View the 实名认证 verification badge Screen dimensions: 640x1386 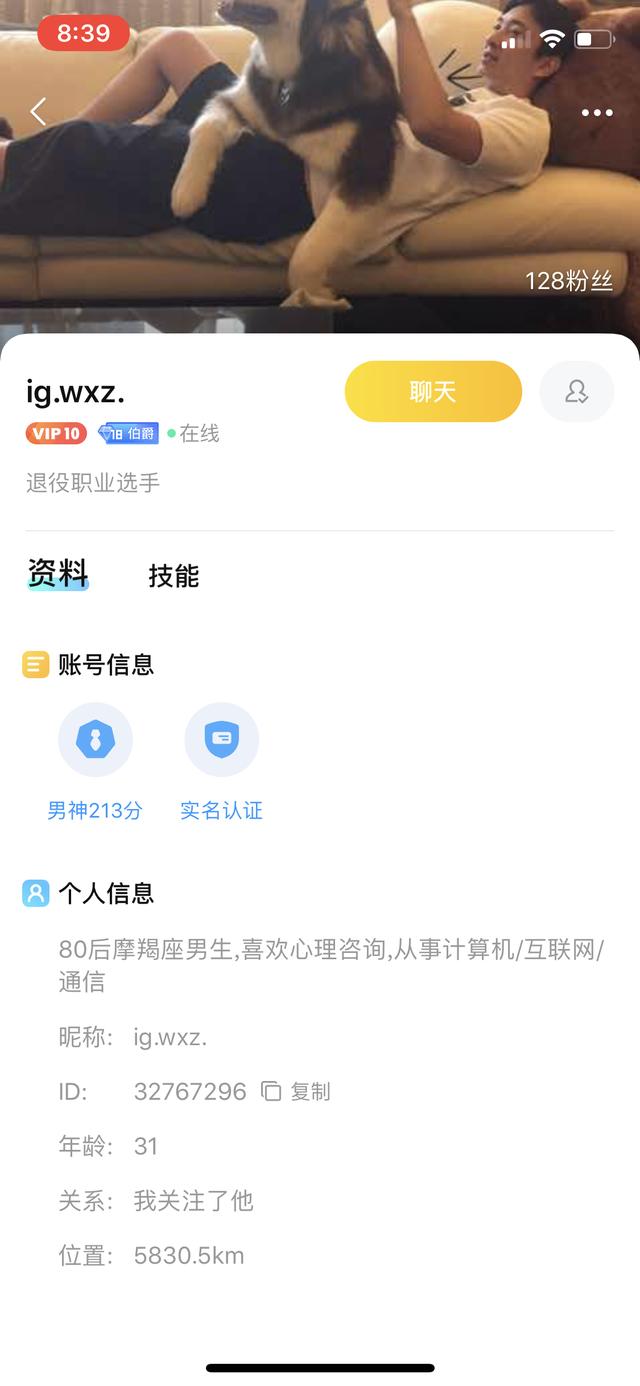click(x=221, y=740)
